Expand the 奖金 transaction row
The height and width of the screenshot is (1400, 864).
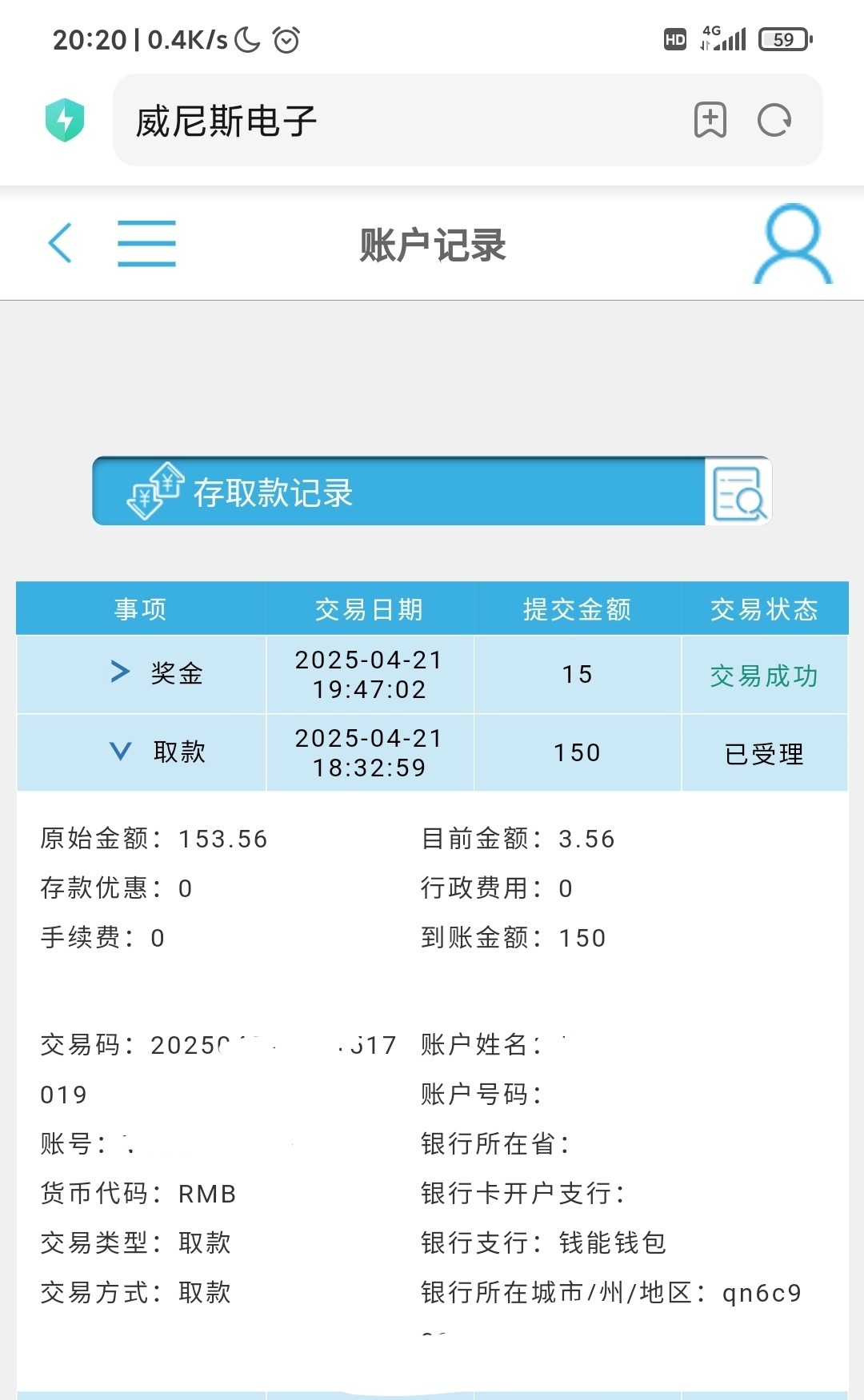click(120, 672)
